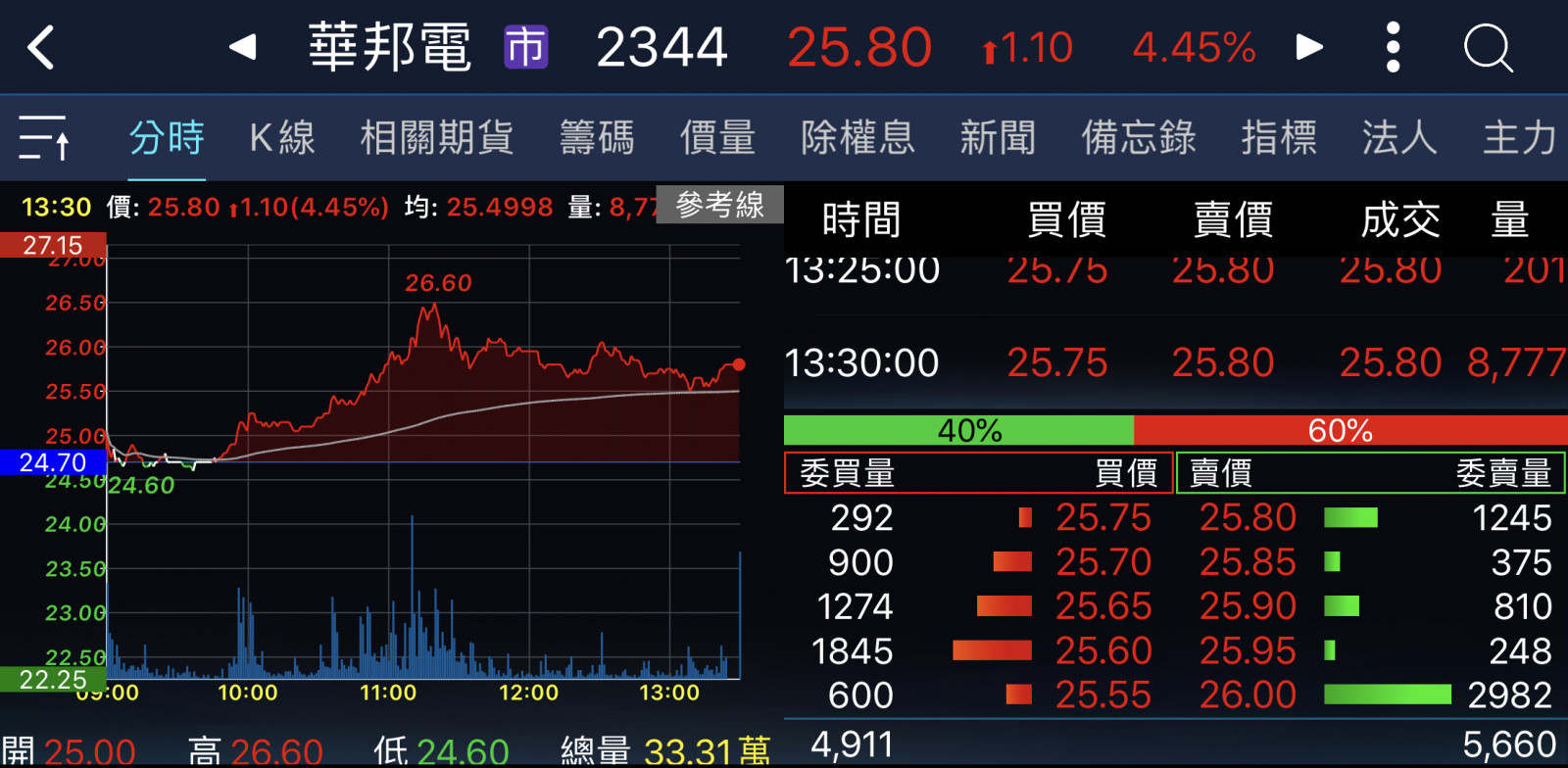
Task: Switch to the K線 tab
Action: click(282, 137)
